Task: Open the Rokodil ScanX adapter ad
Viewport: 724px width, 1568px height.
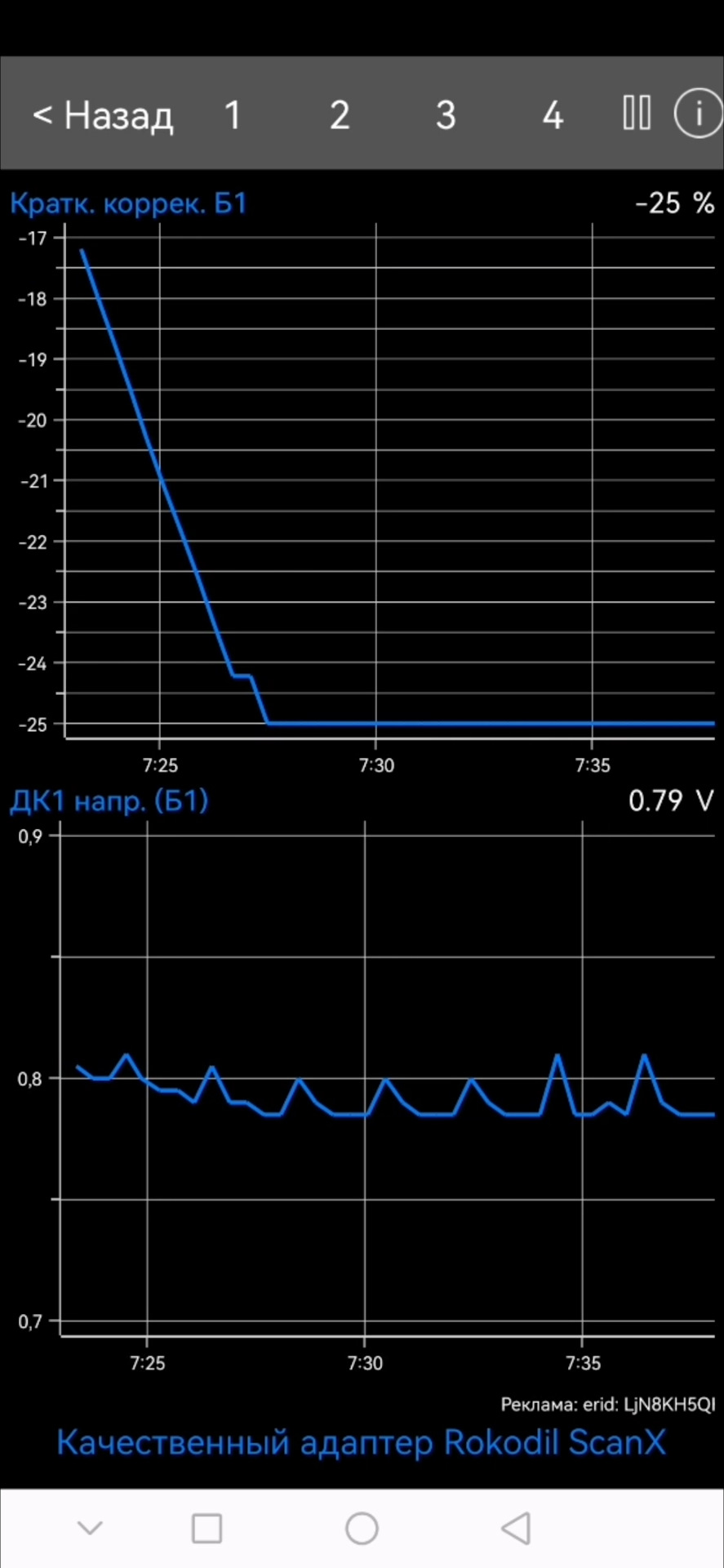Action: pyautogui.click(x=361, y=1442)
